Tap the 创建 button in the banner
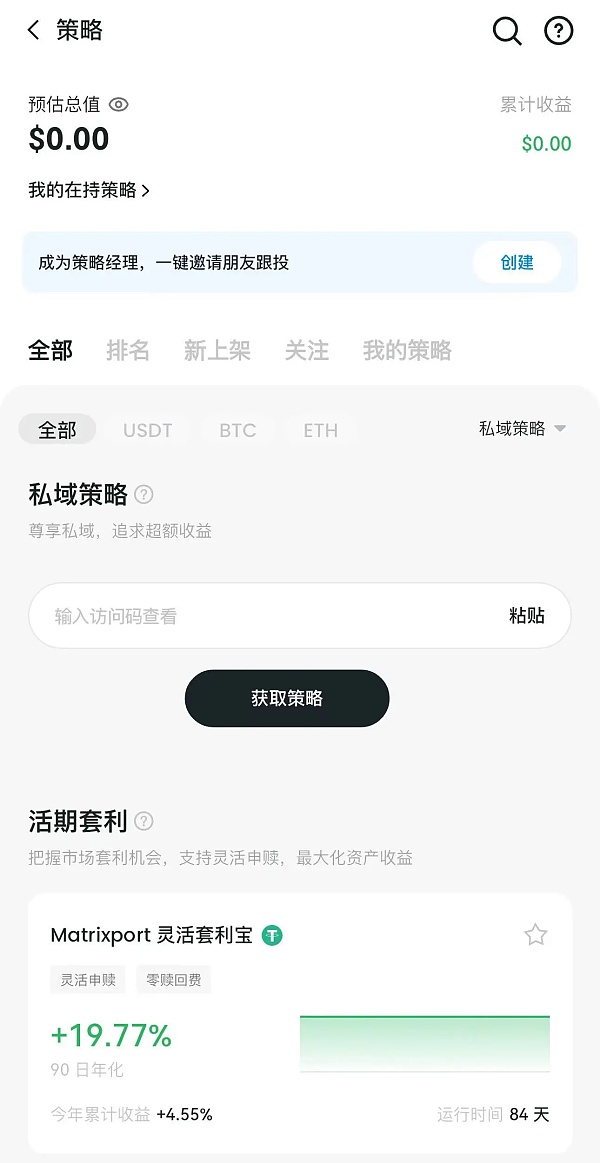600x1163 pixels. tap(517, 262)
